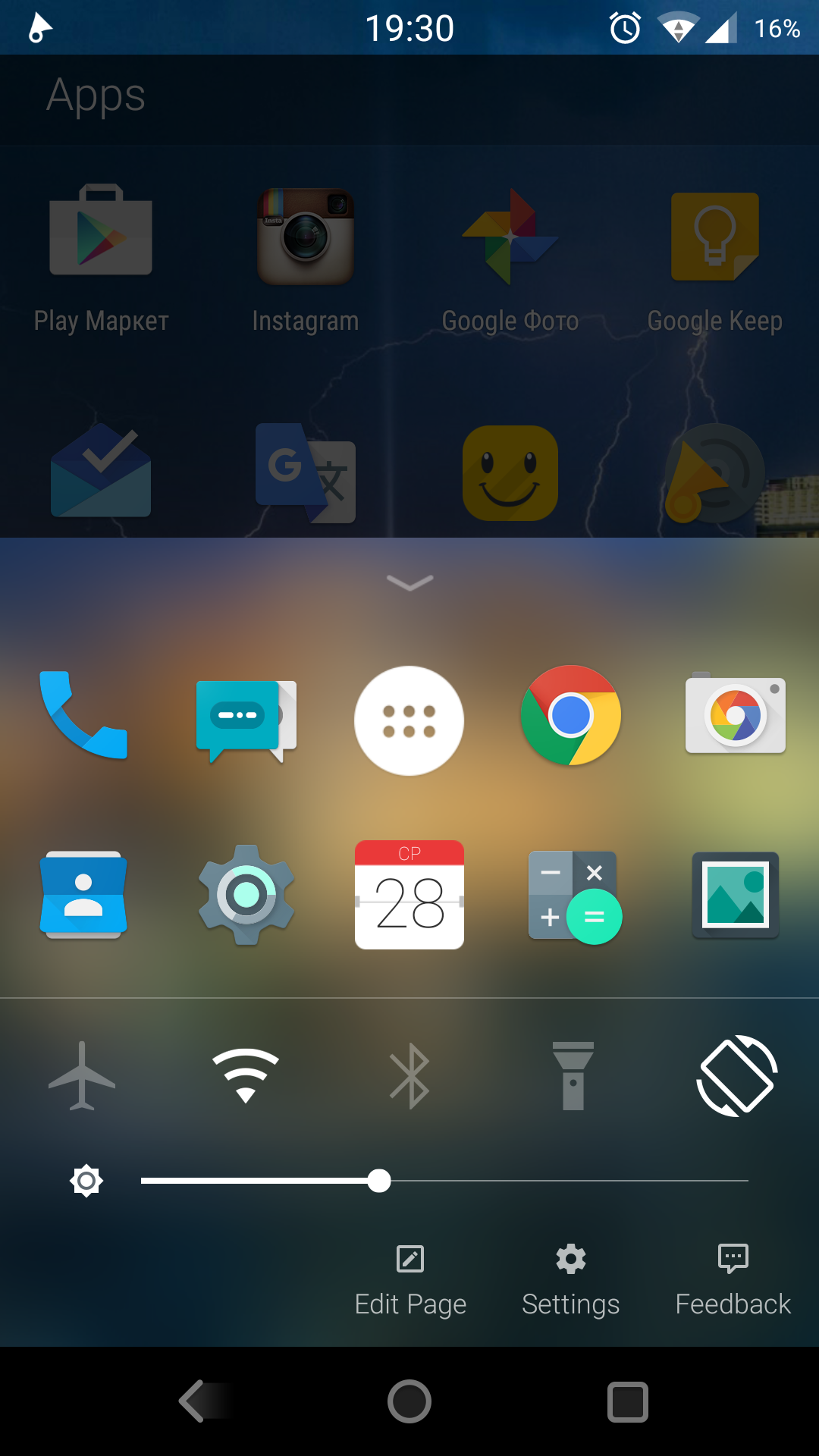819x1456 pixels.
Task: Launch the Calculator app
Action: pyautogui.click(x=575, y=896)
